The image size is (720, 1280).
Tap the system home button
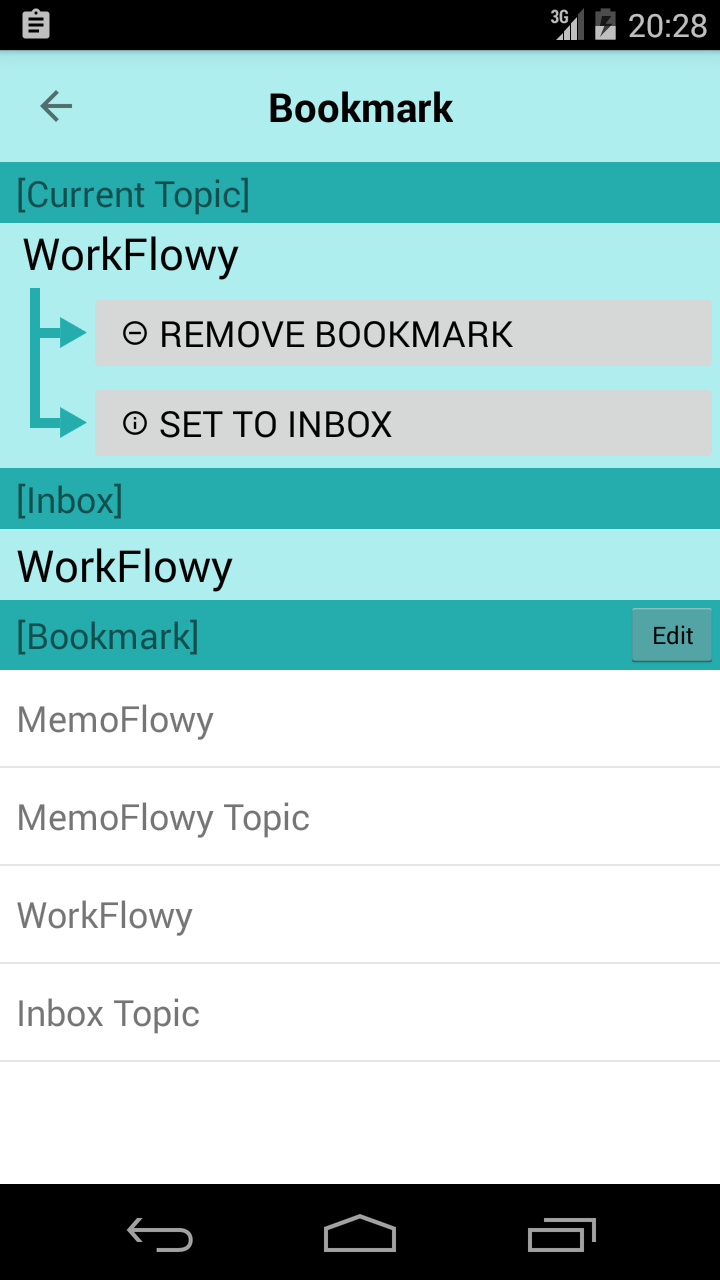click(x=360, y=1233)
